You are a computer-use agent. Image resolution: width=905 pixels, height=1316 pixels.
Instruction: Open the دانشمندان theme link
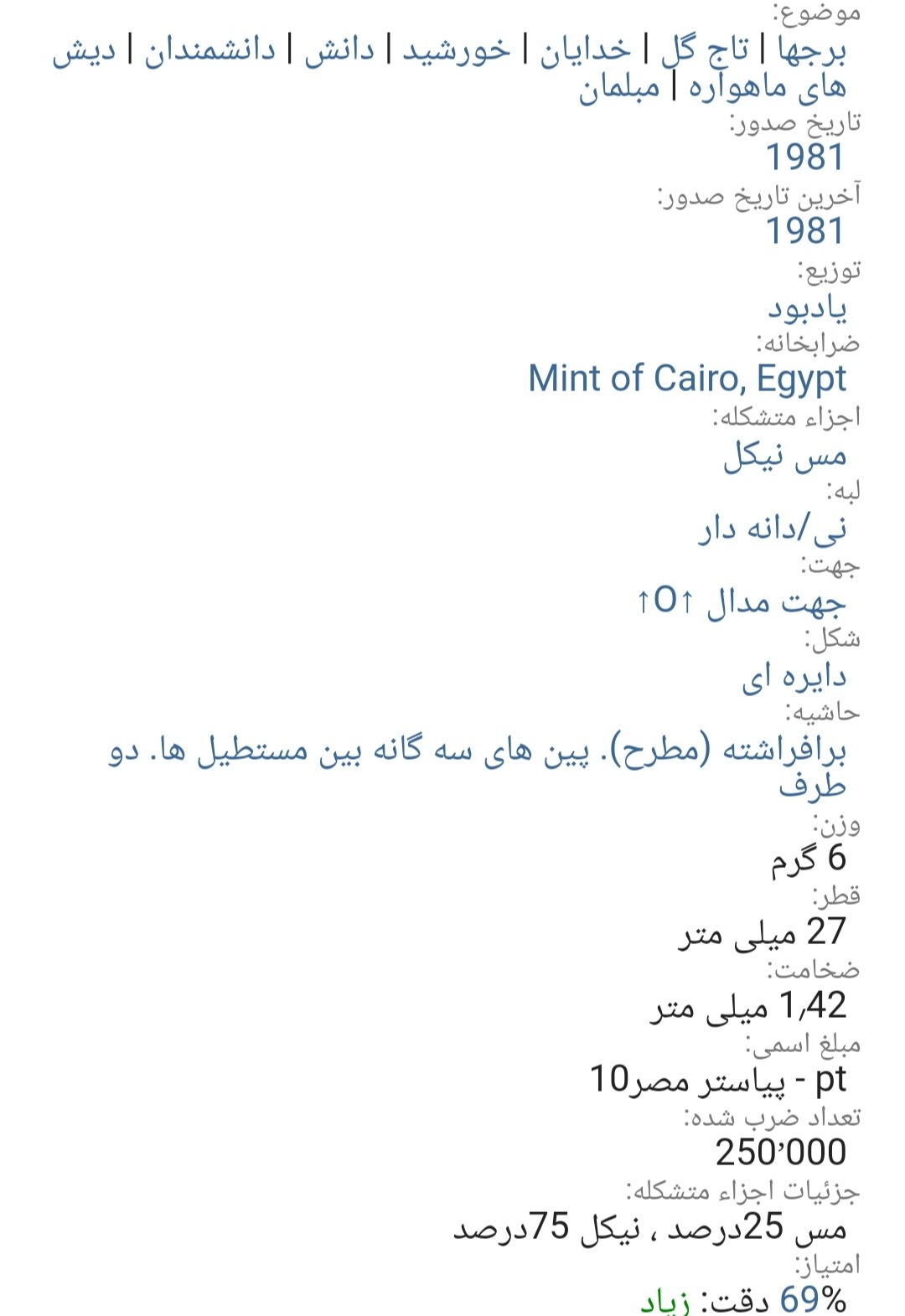pos(209,50)
